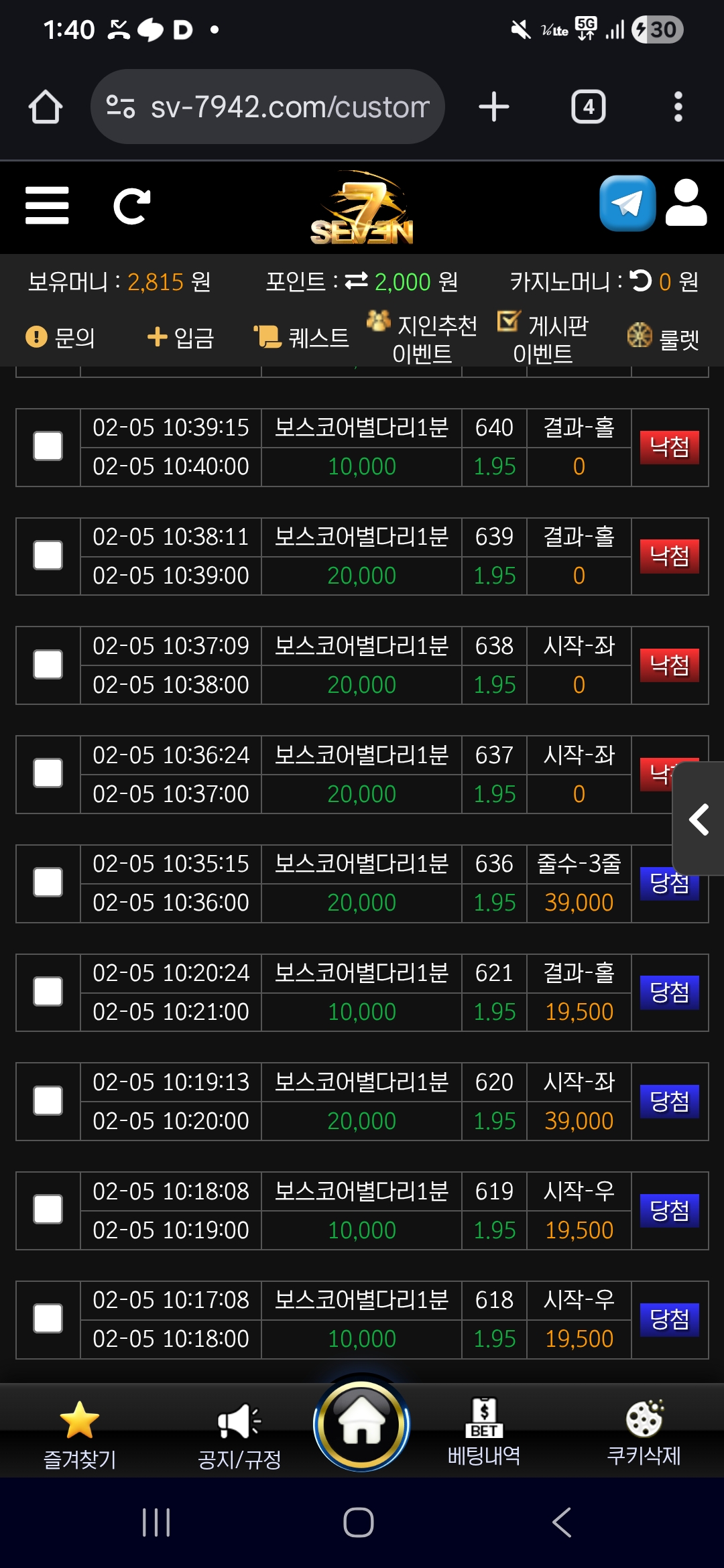Open the hamburger menu
This screenshot has width=724, height=1568.
point(47,206)
